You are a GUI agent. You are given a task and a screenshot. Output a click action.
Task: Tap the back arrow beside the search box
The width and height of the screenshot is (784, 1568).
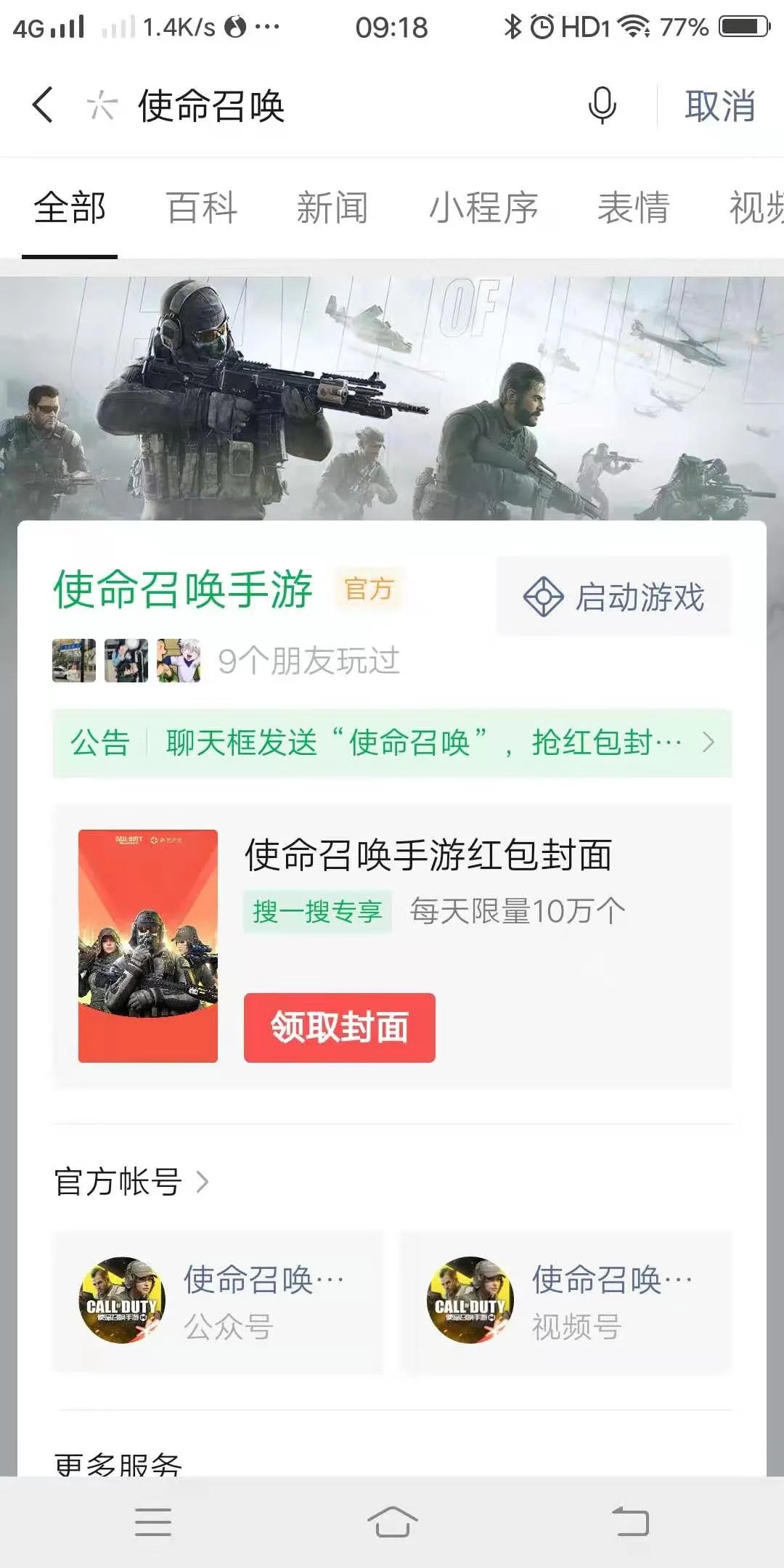[43, 105]
